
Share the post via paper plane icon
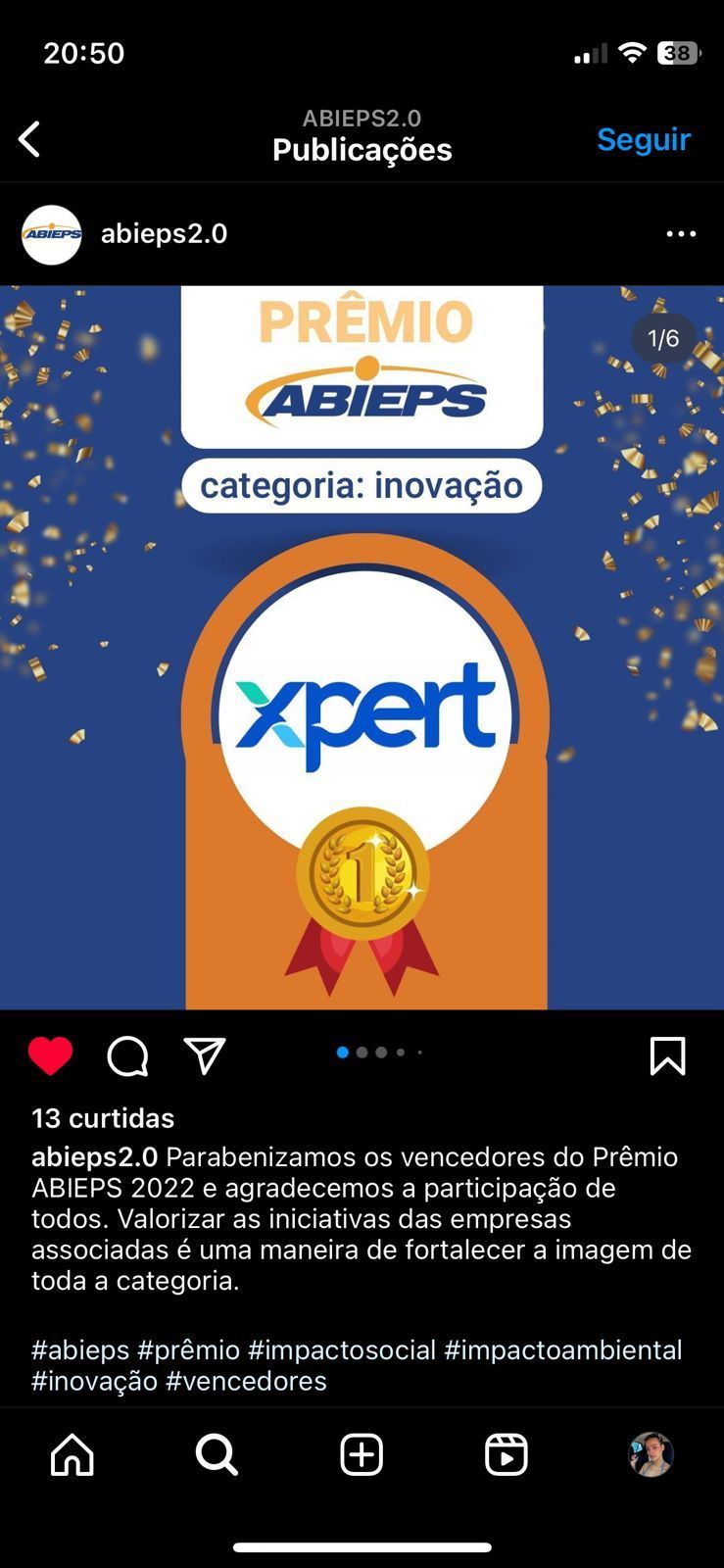[205, 1055]
